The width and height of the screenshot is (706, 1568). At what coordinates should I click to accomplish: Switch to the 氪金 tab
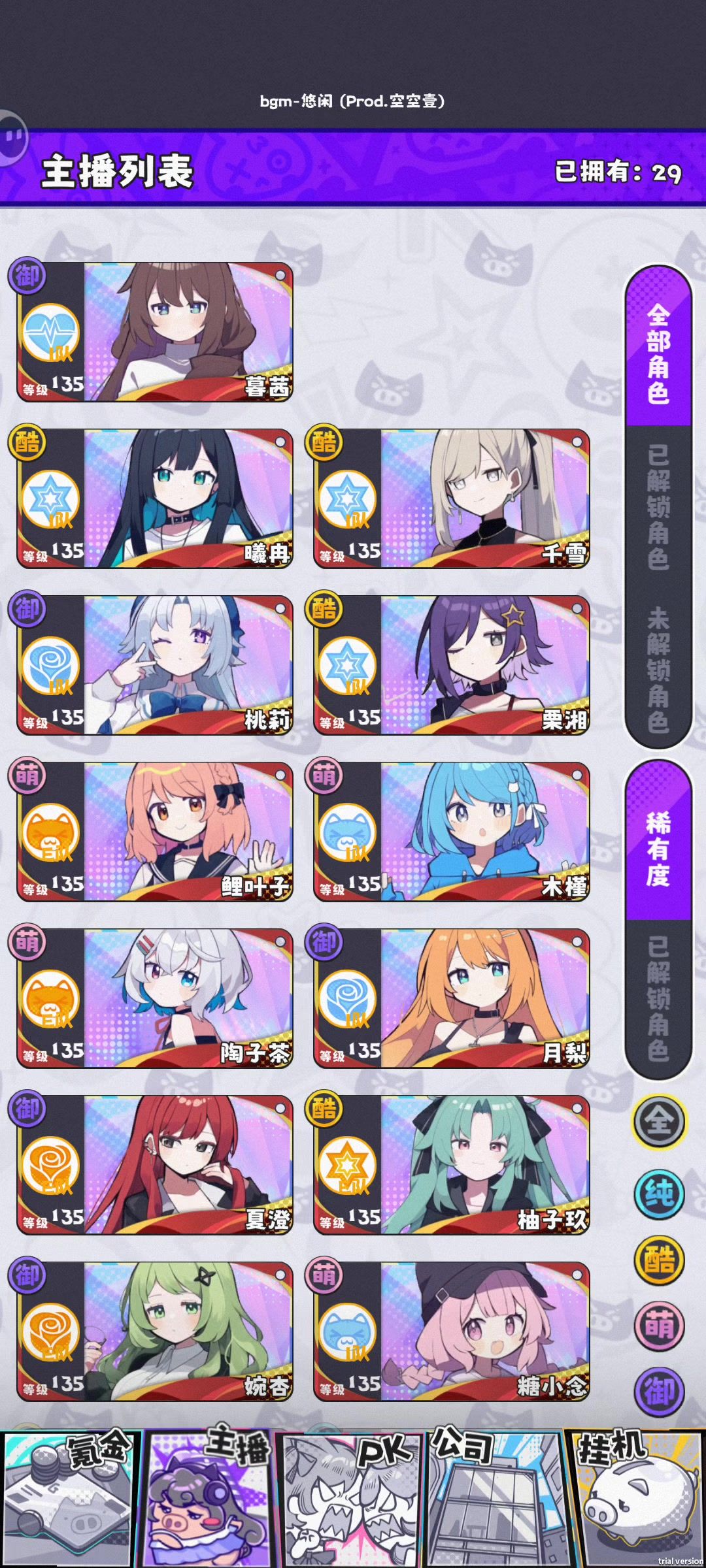pos(71,1496)
